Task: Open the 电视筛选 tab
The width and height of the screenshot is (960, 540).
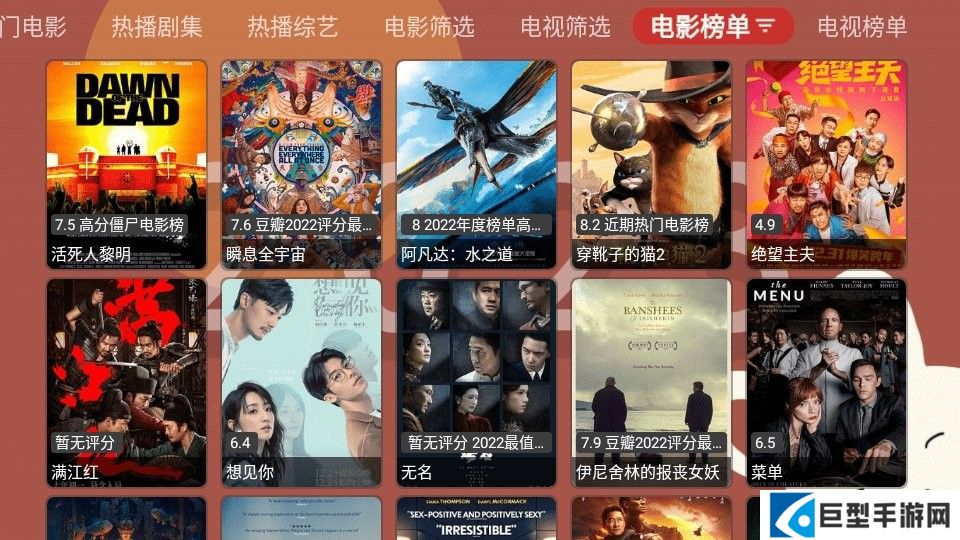Action: (565, 26)
